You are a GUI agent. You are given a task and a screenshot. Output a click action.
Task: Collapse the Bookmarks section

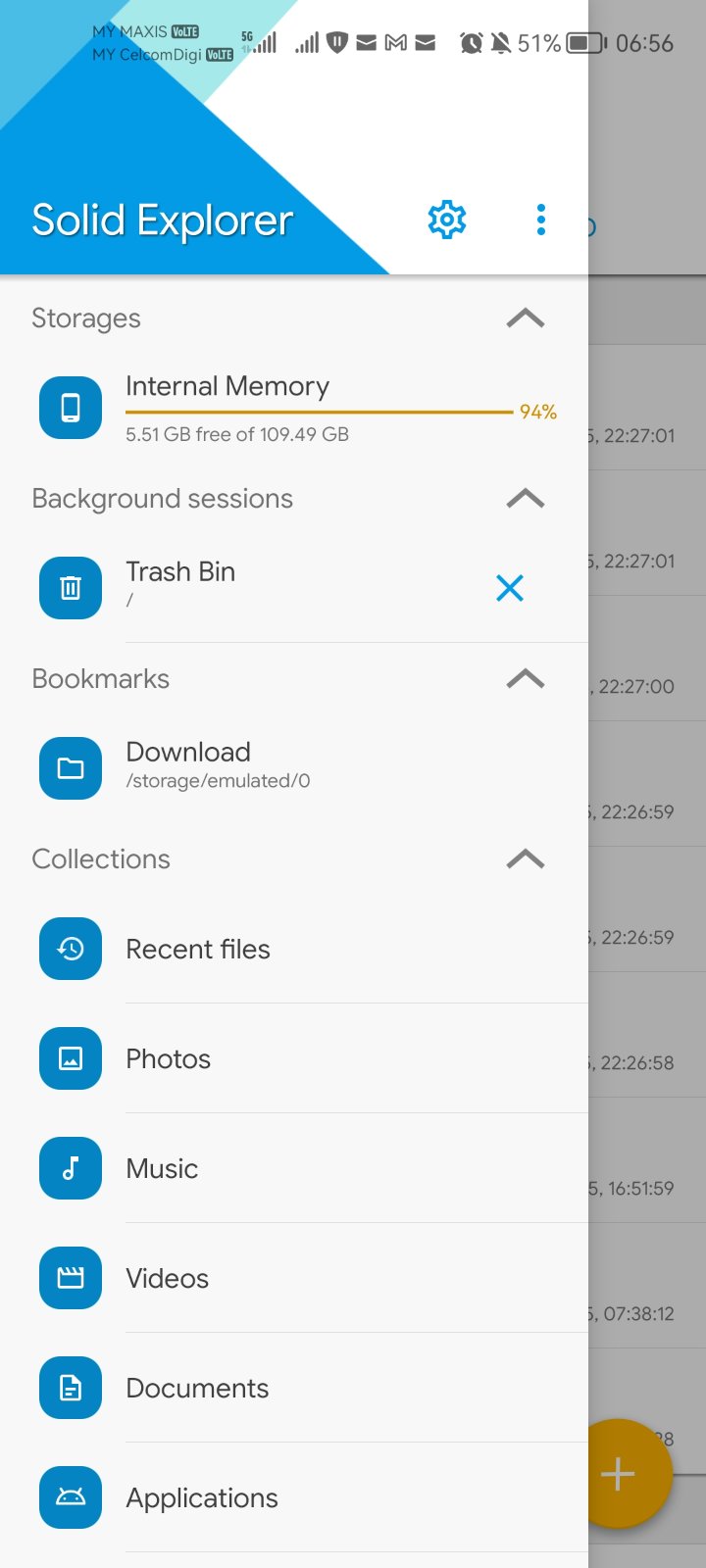[525, 679]
